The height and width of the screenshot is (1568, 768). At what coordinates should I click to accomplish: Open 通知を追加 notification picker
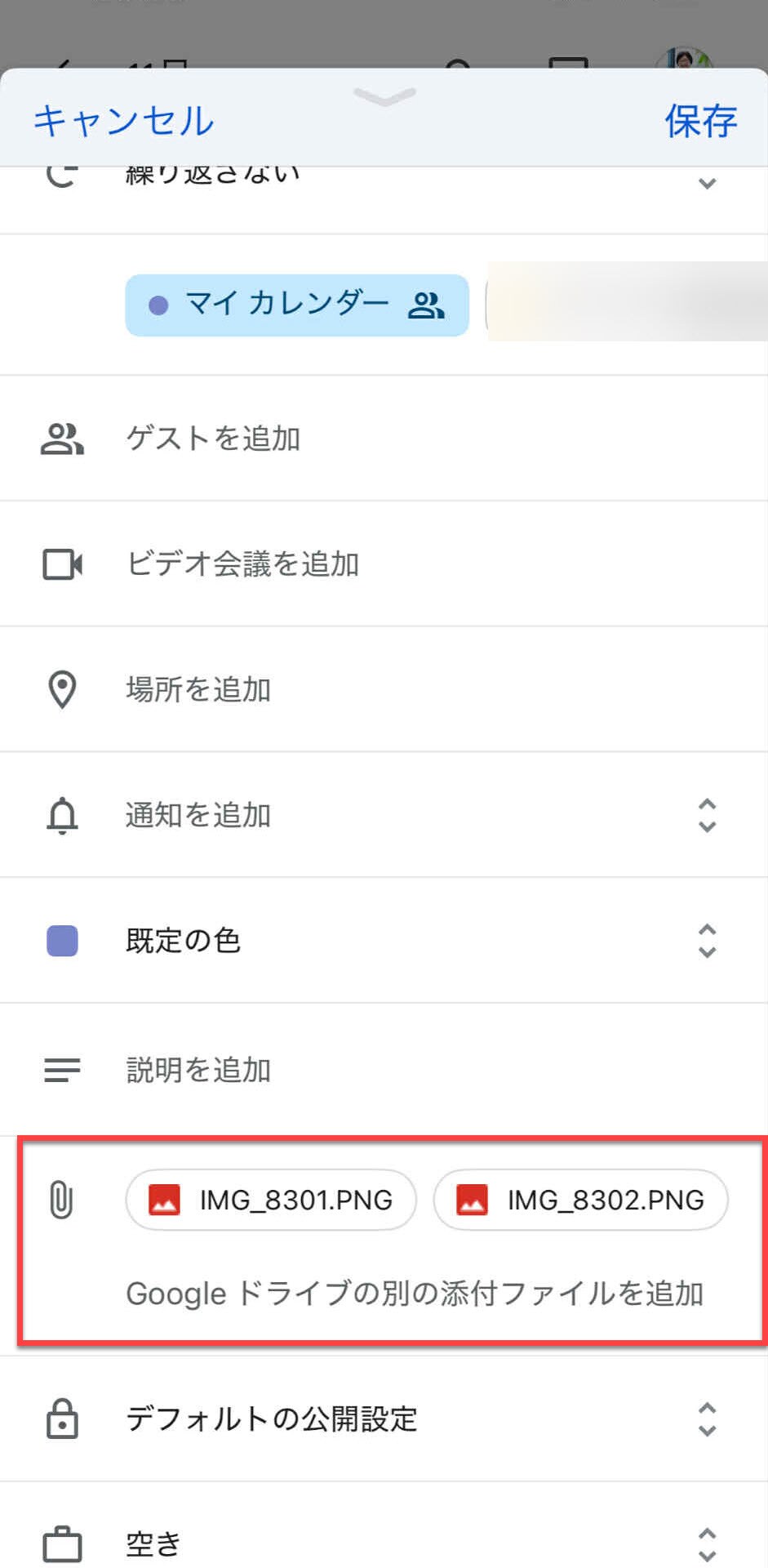[198, 815]
